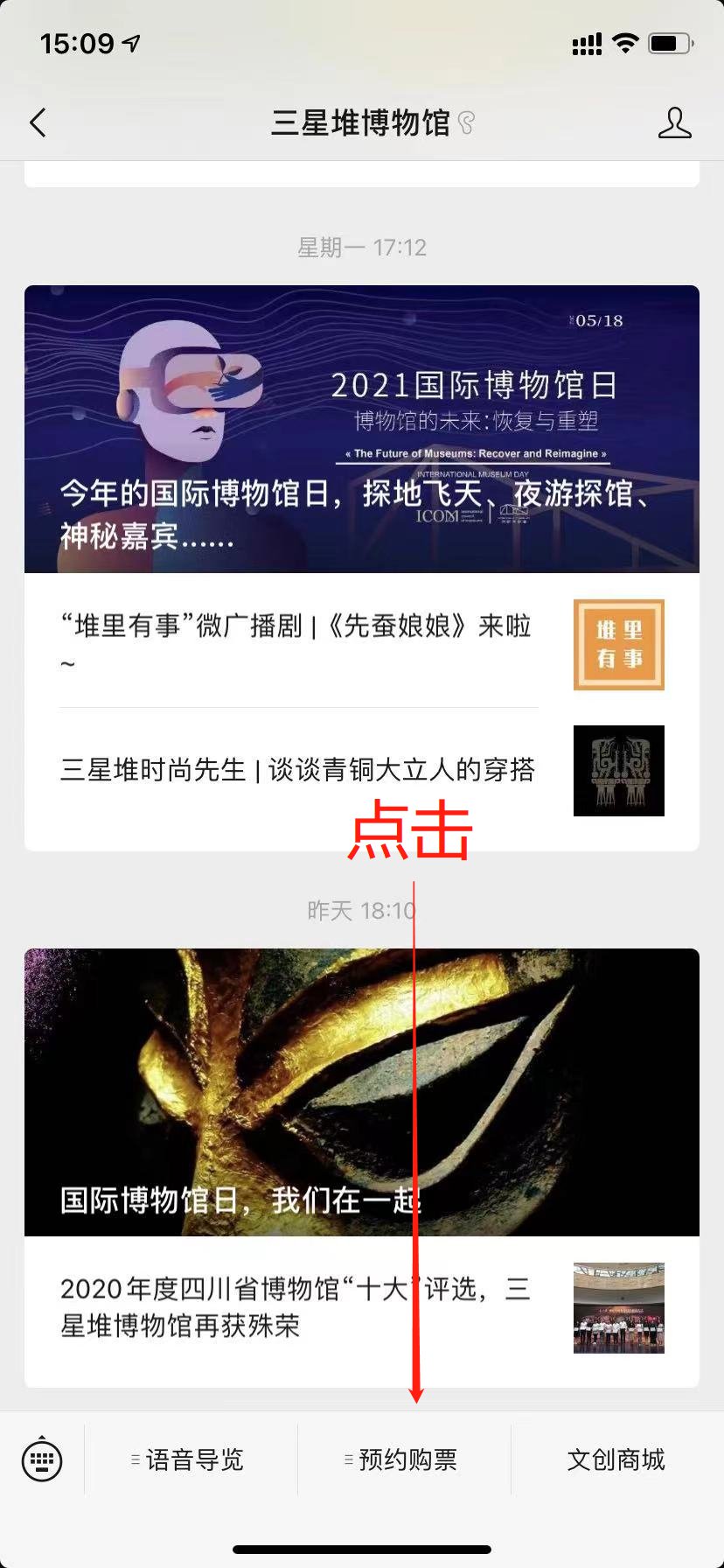The height and width of the screenshot is (1568, 724).
Task: Go back from 三星堆博物馆 account page
Action: [x=38, y=123]
